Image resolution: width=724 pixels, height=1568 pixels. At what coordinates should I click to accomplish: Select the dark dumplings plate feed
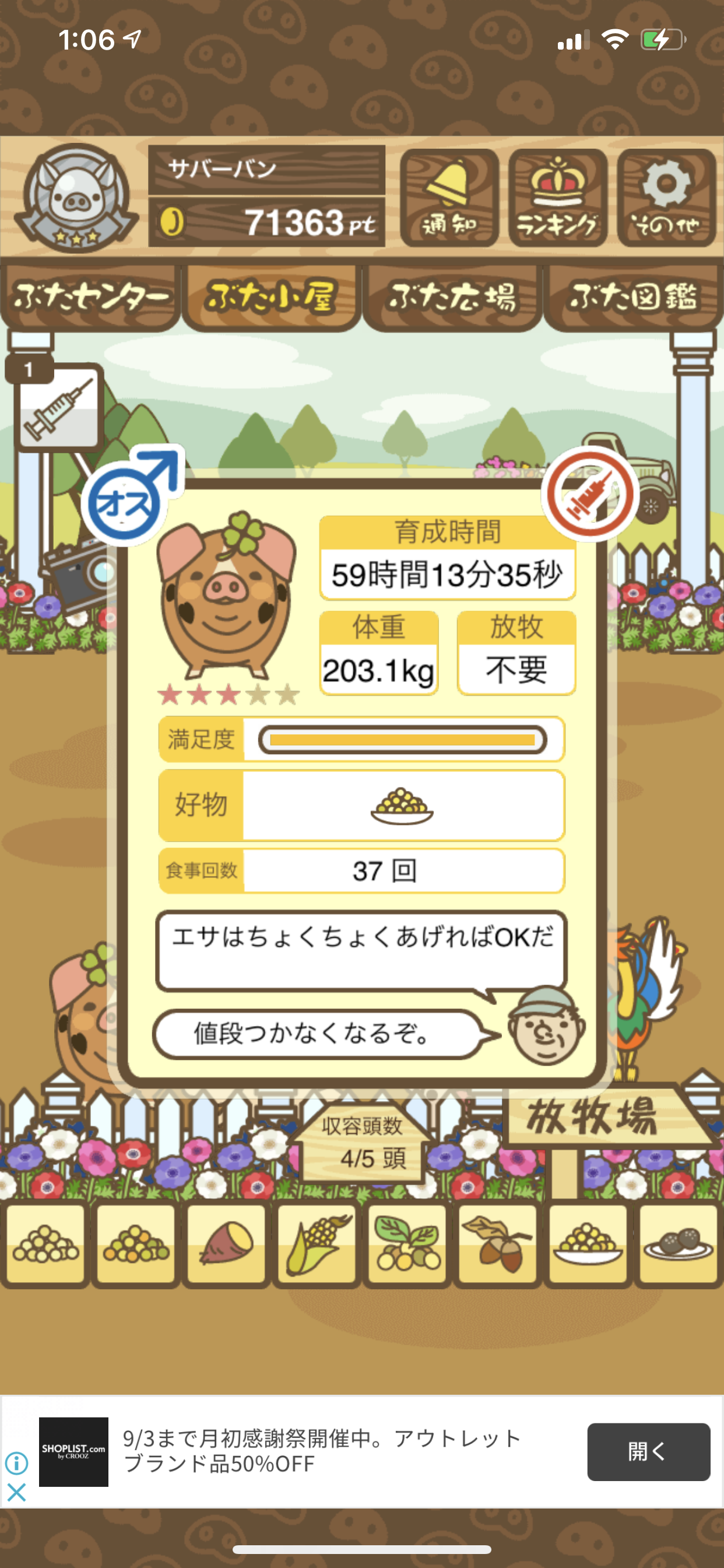coord(679,1245)
